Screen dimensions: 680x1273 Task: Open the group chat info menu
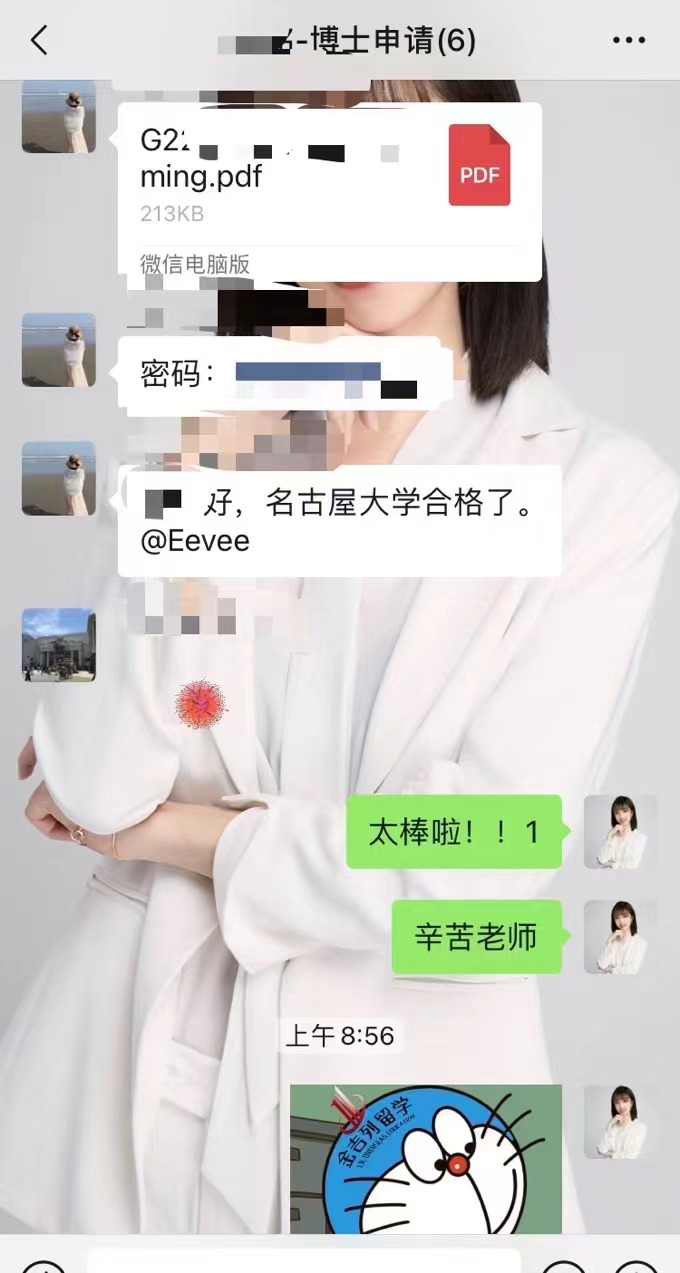click(628, 41)
